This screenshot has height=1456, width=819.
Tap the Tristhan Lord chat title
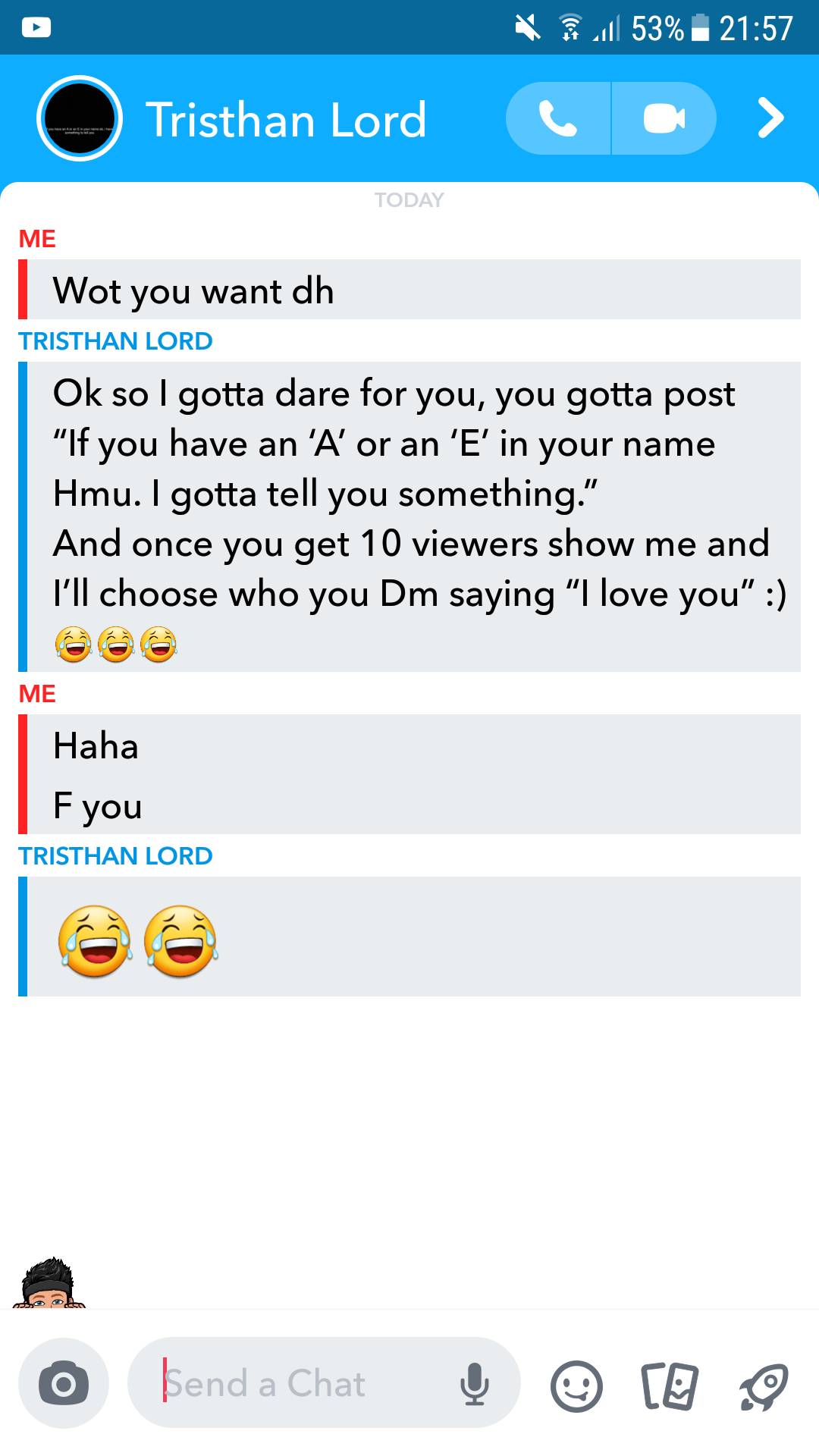point(288,118)
